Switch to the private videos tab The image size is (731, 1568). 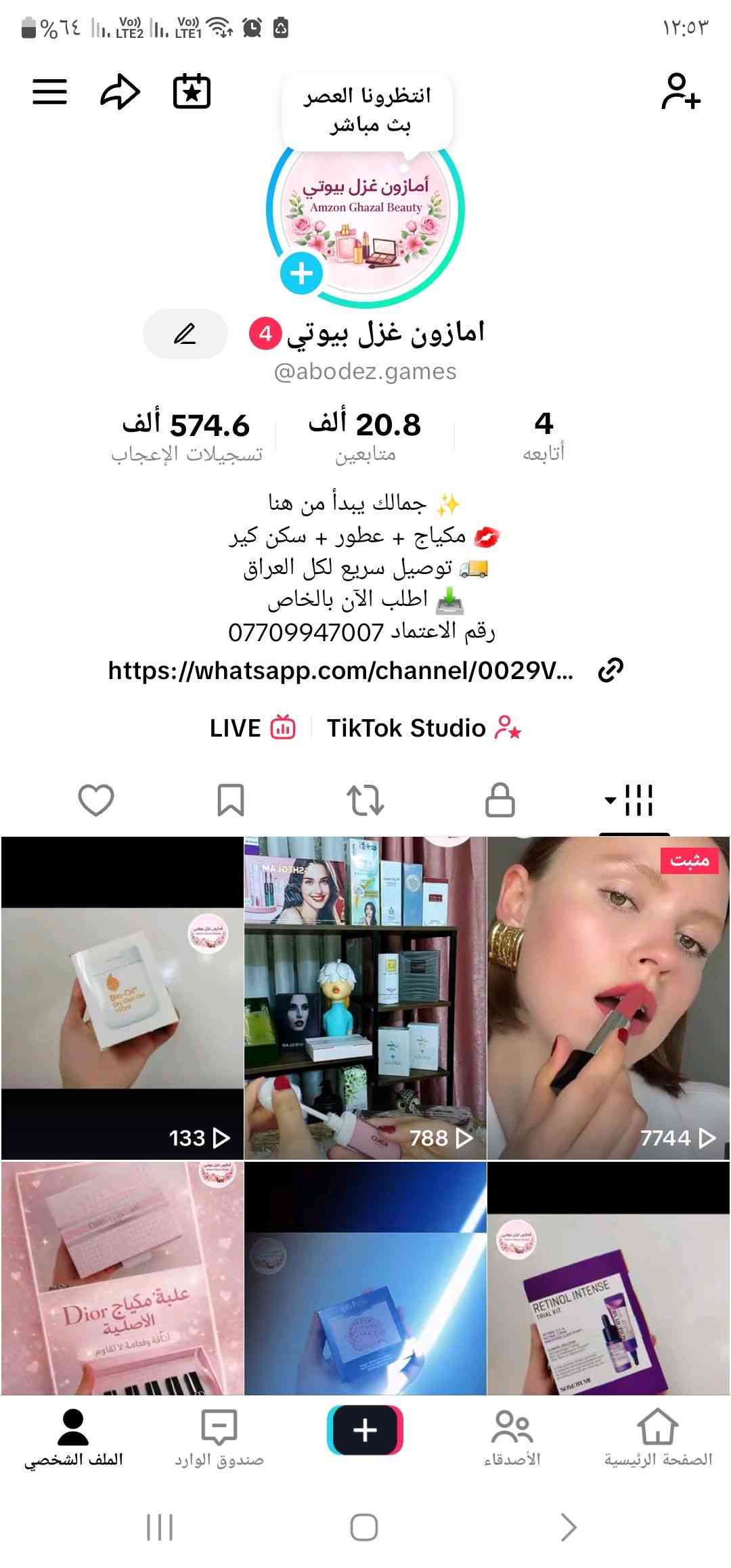500,800
